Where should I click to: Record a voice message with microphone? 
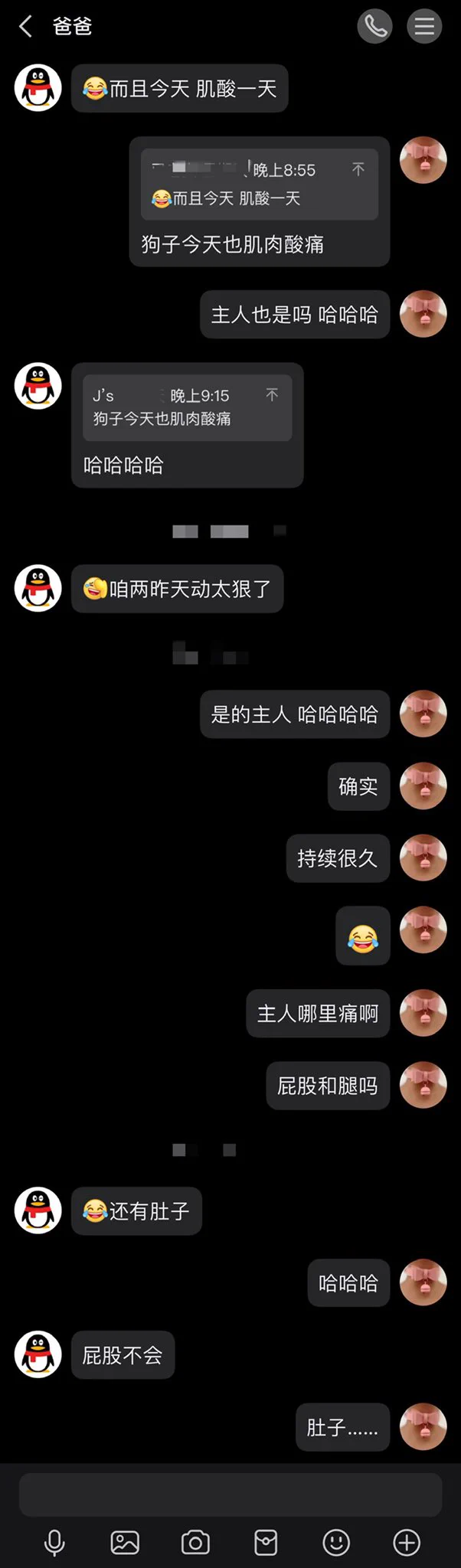tap(54, 1542)
